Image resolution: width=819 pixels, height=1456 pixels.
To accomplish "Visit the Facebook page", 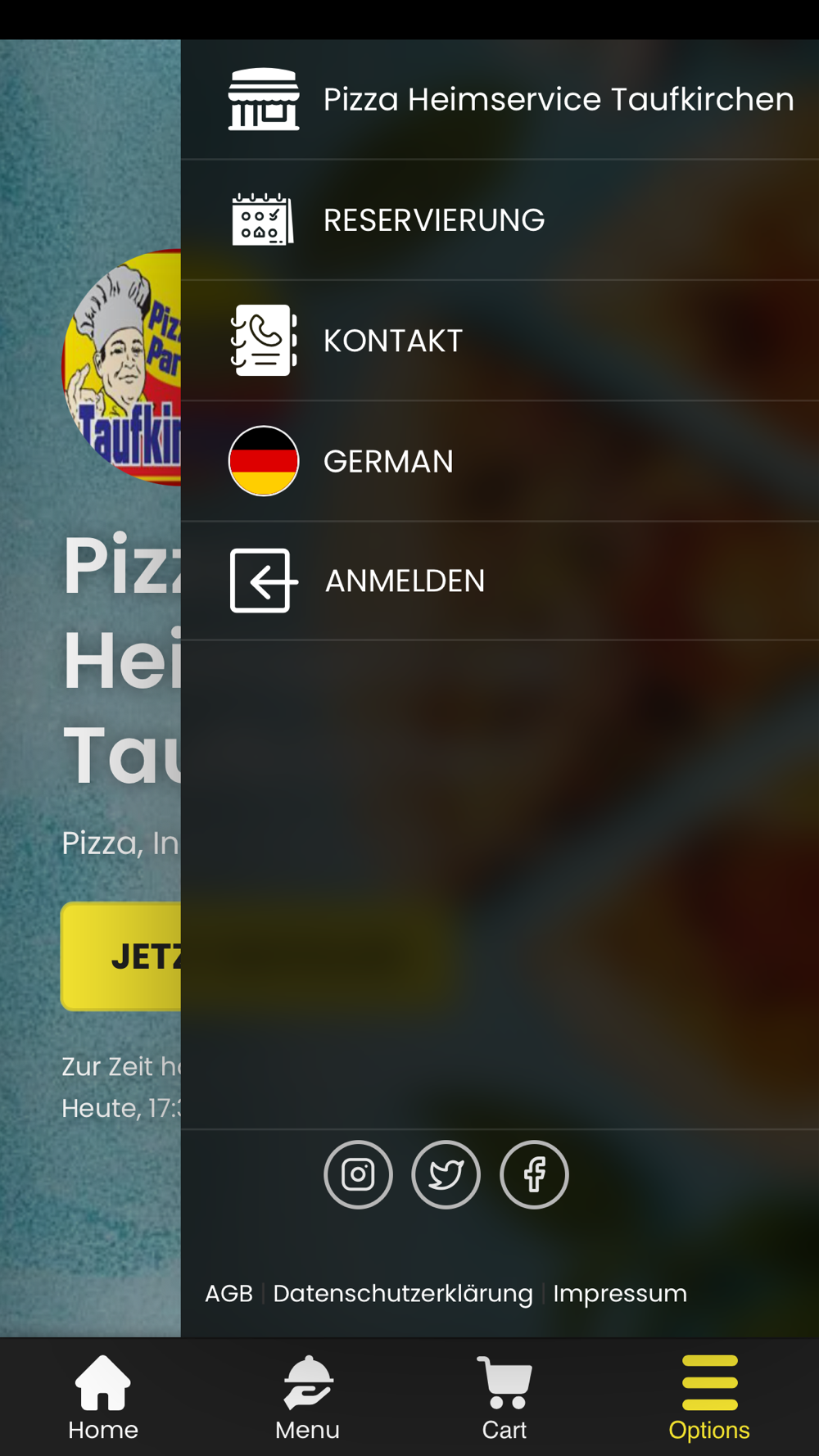I will (x=534, y=1174).
